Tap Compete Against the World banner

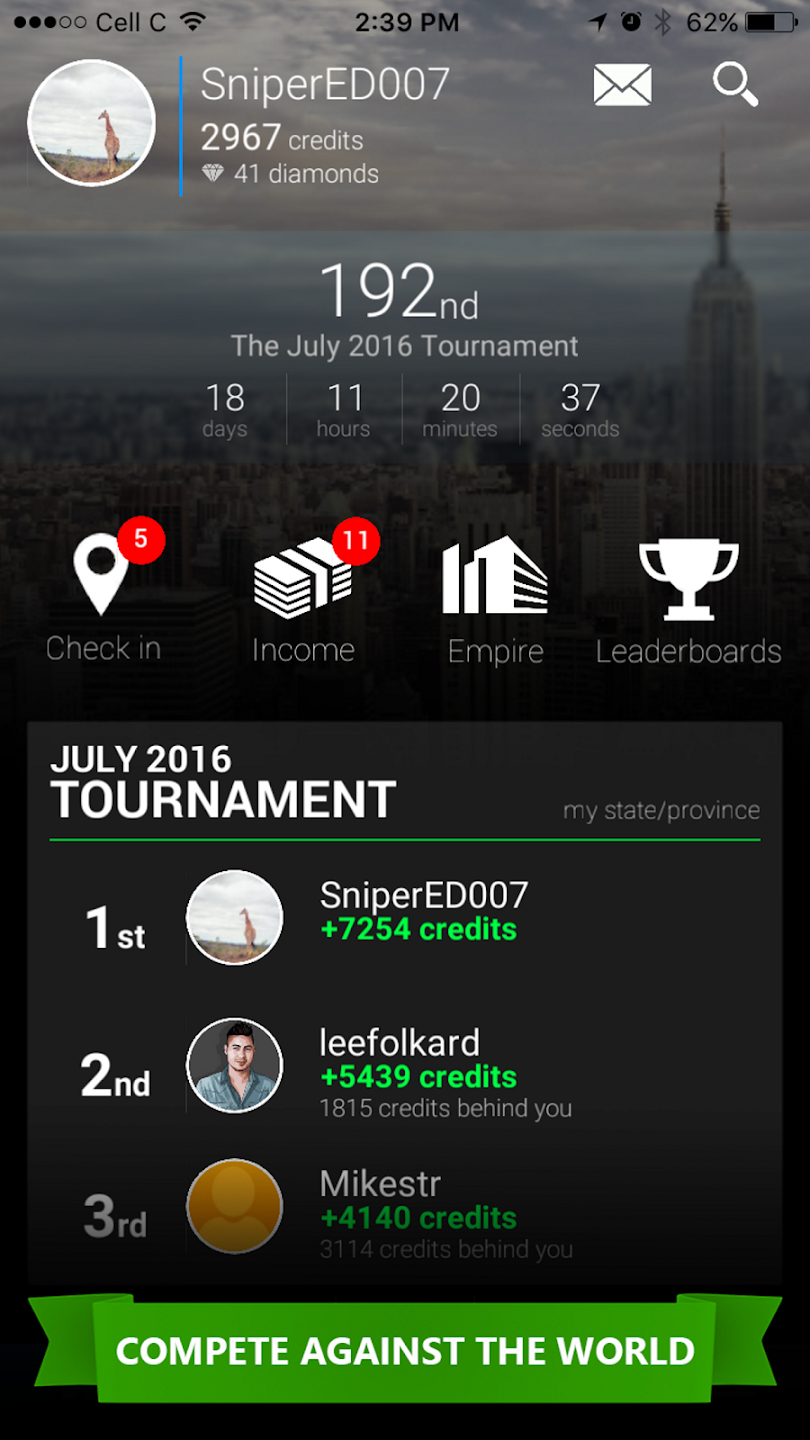point(404,1351)
